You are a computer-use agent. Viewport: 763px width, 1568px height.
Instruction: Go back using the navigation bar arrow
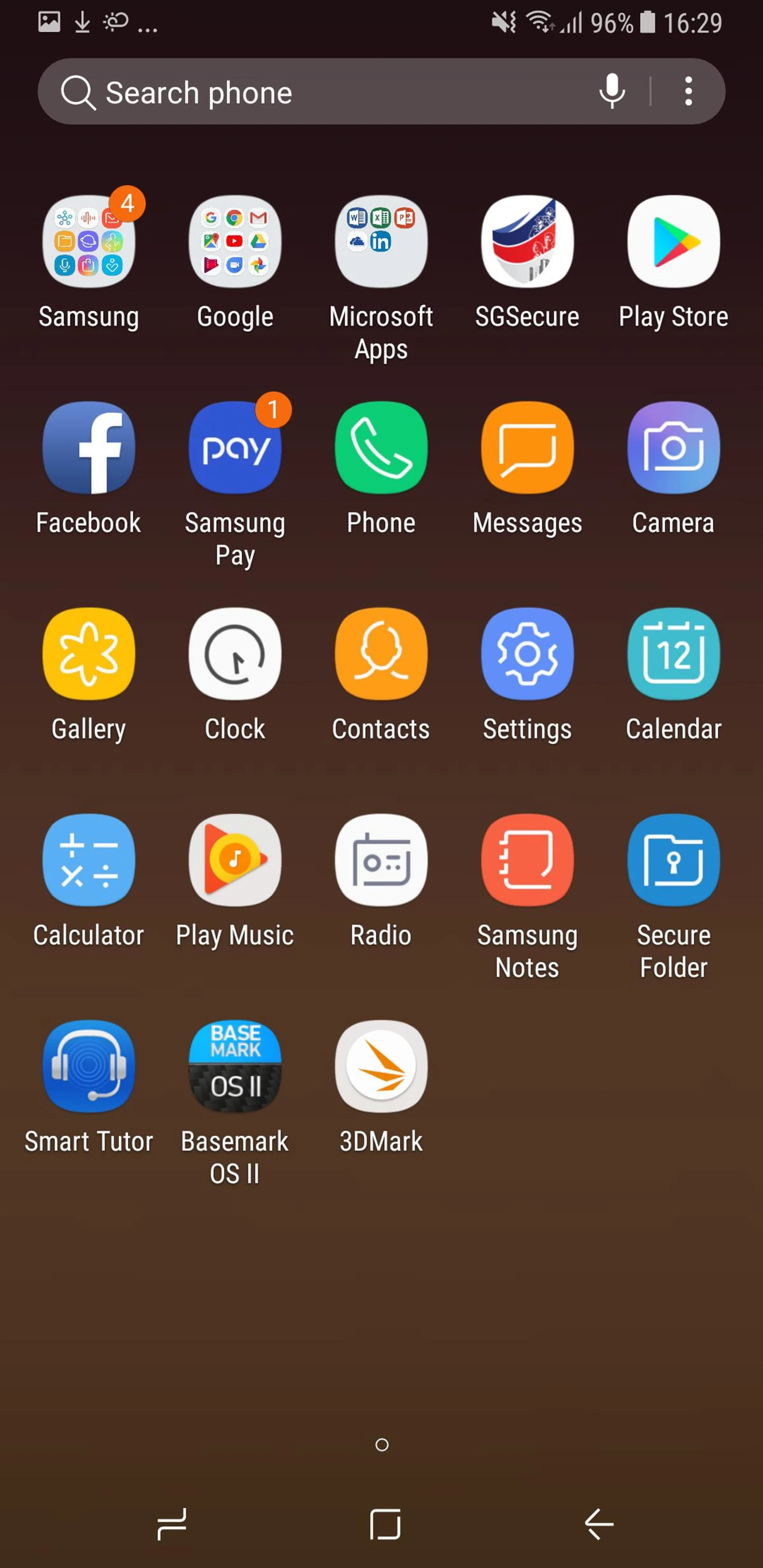[x=599, y=1524]
